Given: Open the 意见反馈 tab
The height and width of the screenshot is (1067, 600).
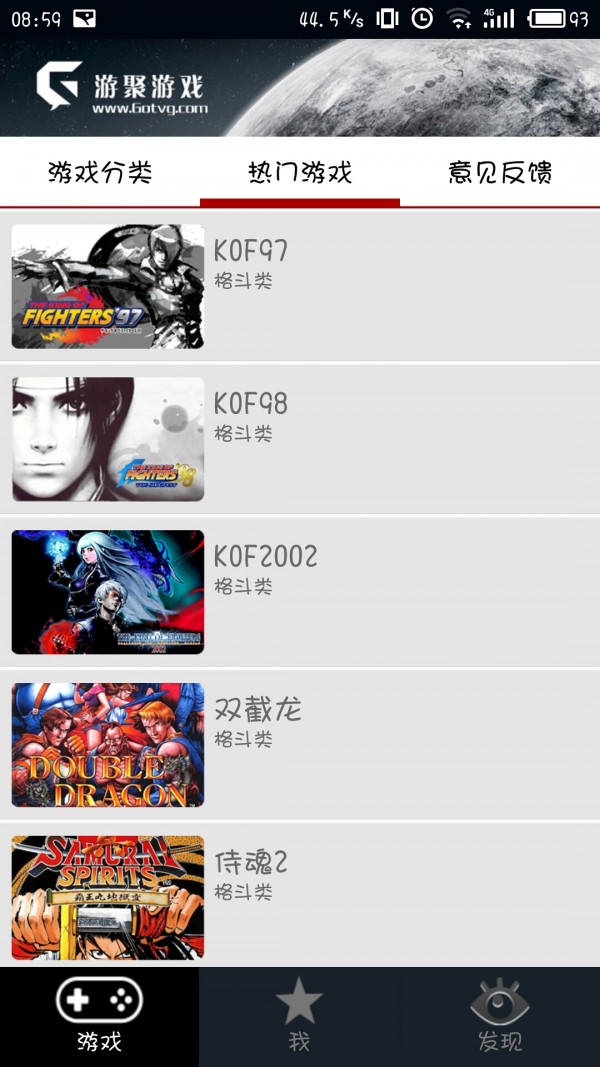Looking at the screenshot, I should point(500,172).
